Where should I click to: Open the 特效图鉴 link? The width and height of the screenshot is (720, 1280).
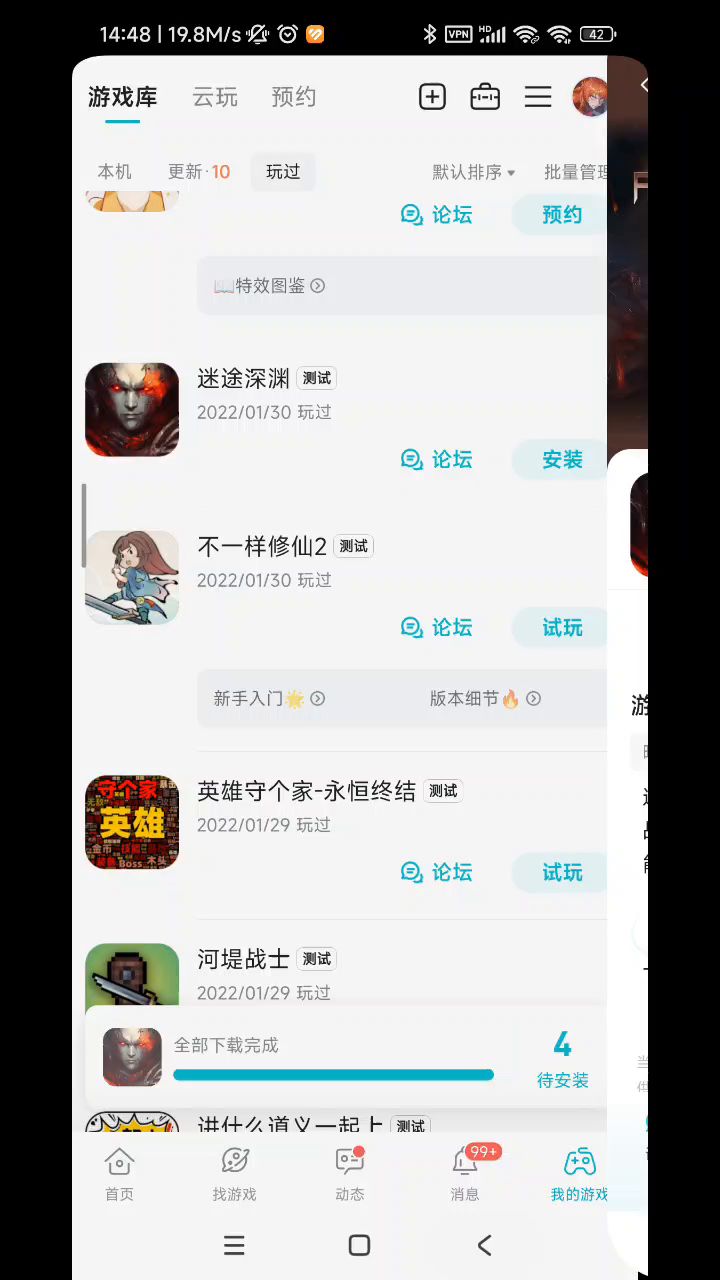(269, 286)
